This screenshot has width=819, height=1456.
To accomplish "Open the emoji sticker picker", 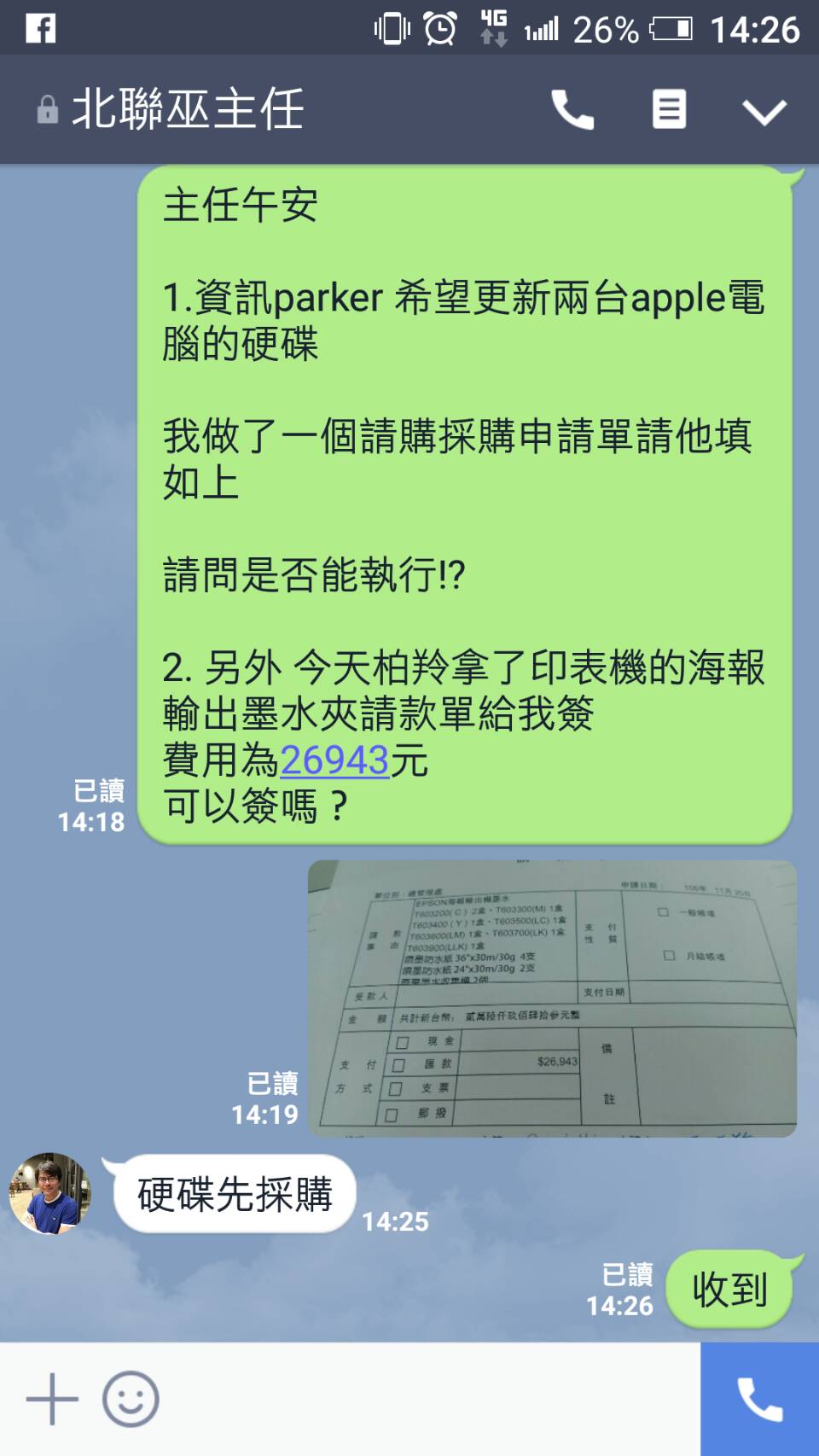I will click(x=131, y=1399).
